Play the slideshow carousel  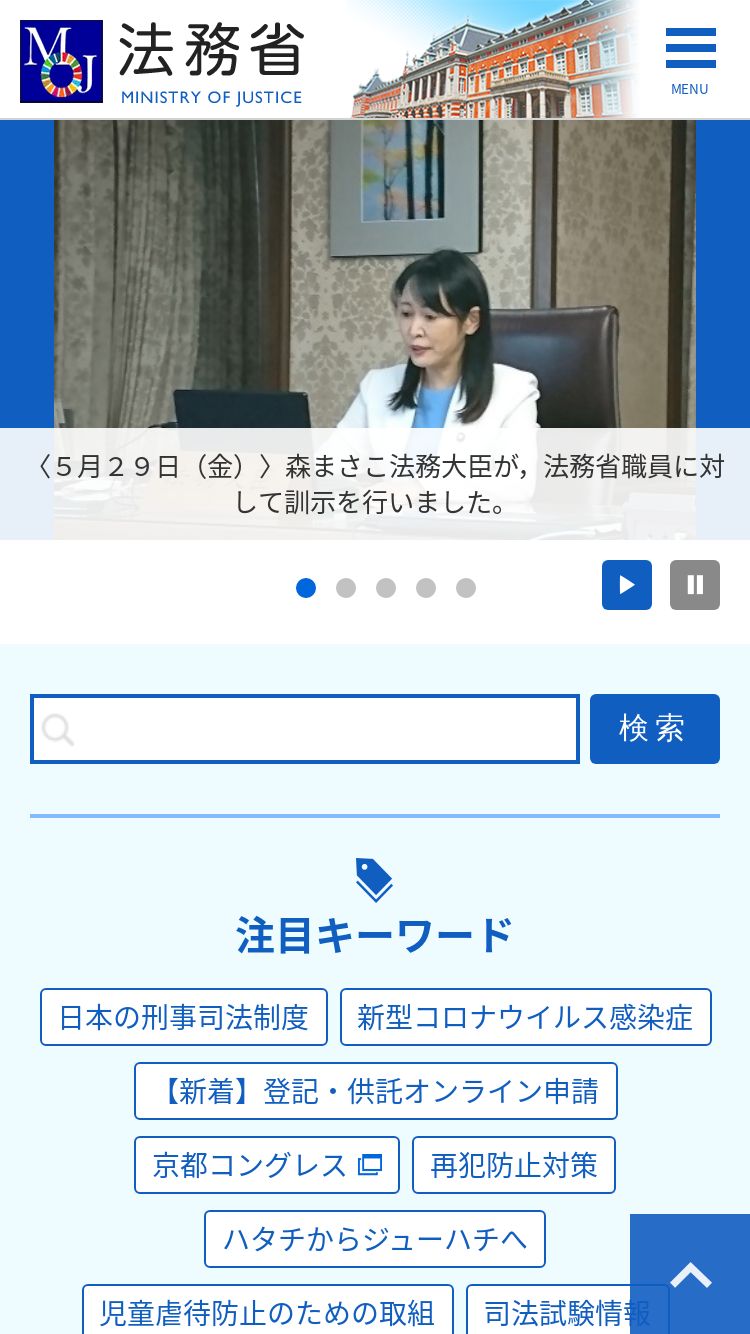click(x=627, y=585)
